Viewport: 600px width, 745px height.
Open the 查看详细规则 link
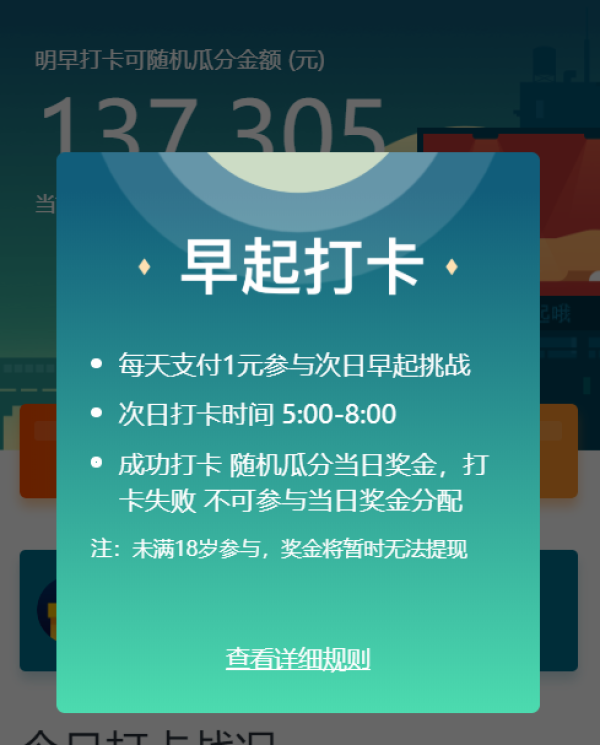[298, 659]
